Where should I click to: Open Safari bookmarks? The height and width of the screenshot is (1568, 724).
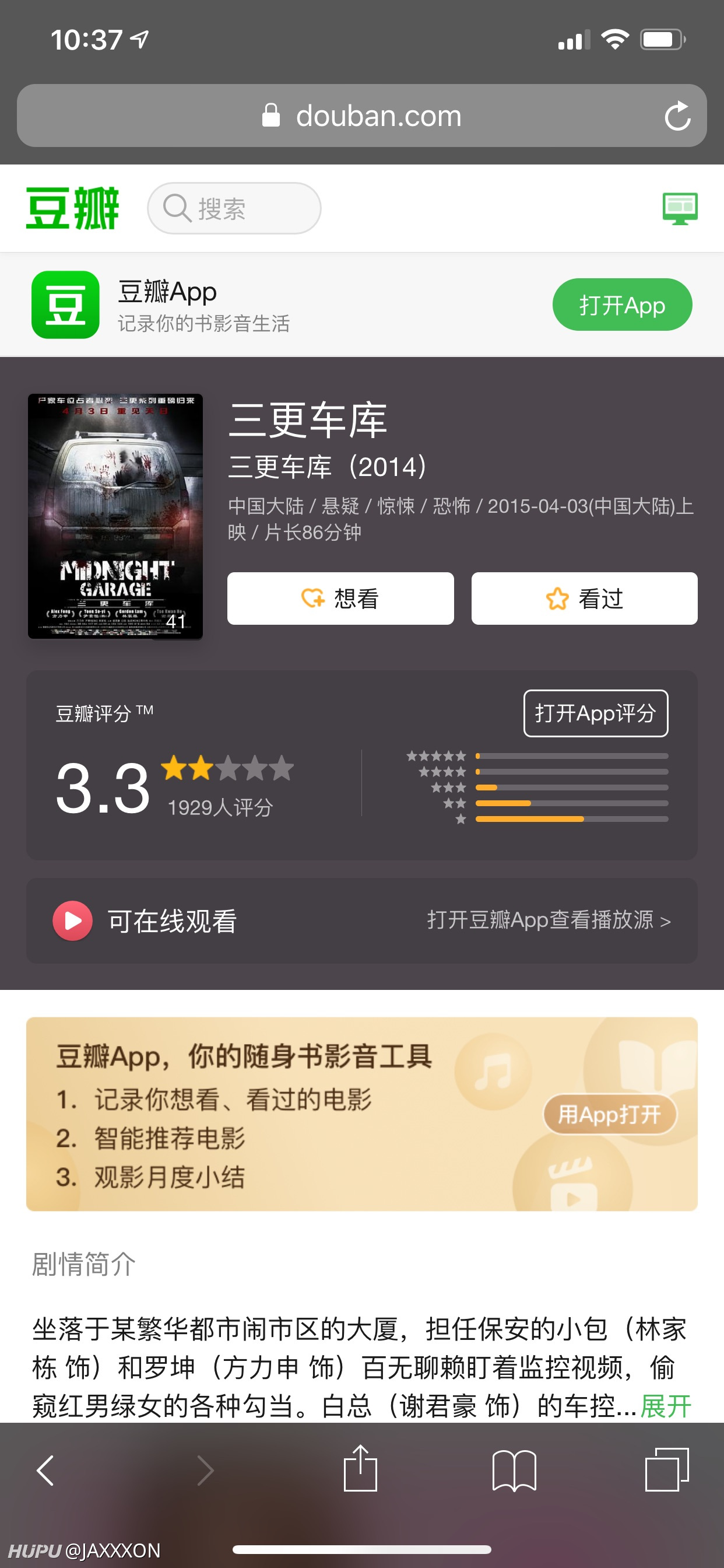tap(514, 1470)
